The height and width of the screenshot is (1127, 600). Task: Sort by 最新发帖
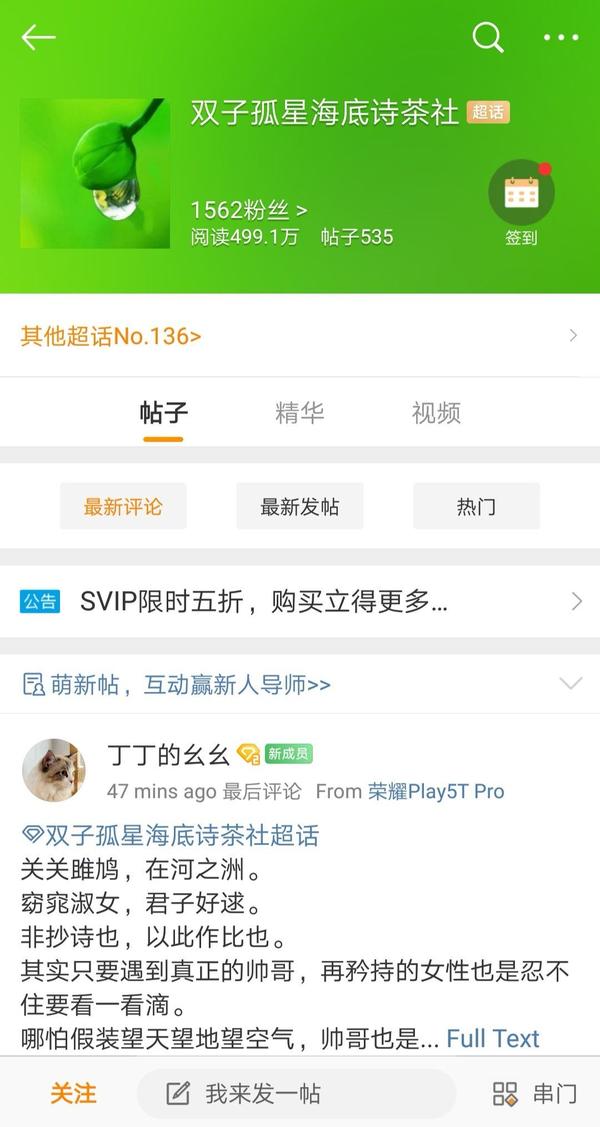[x=300, y=506]
